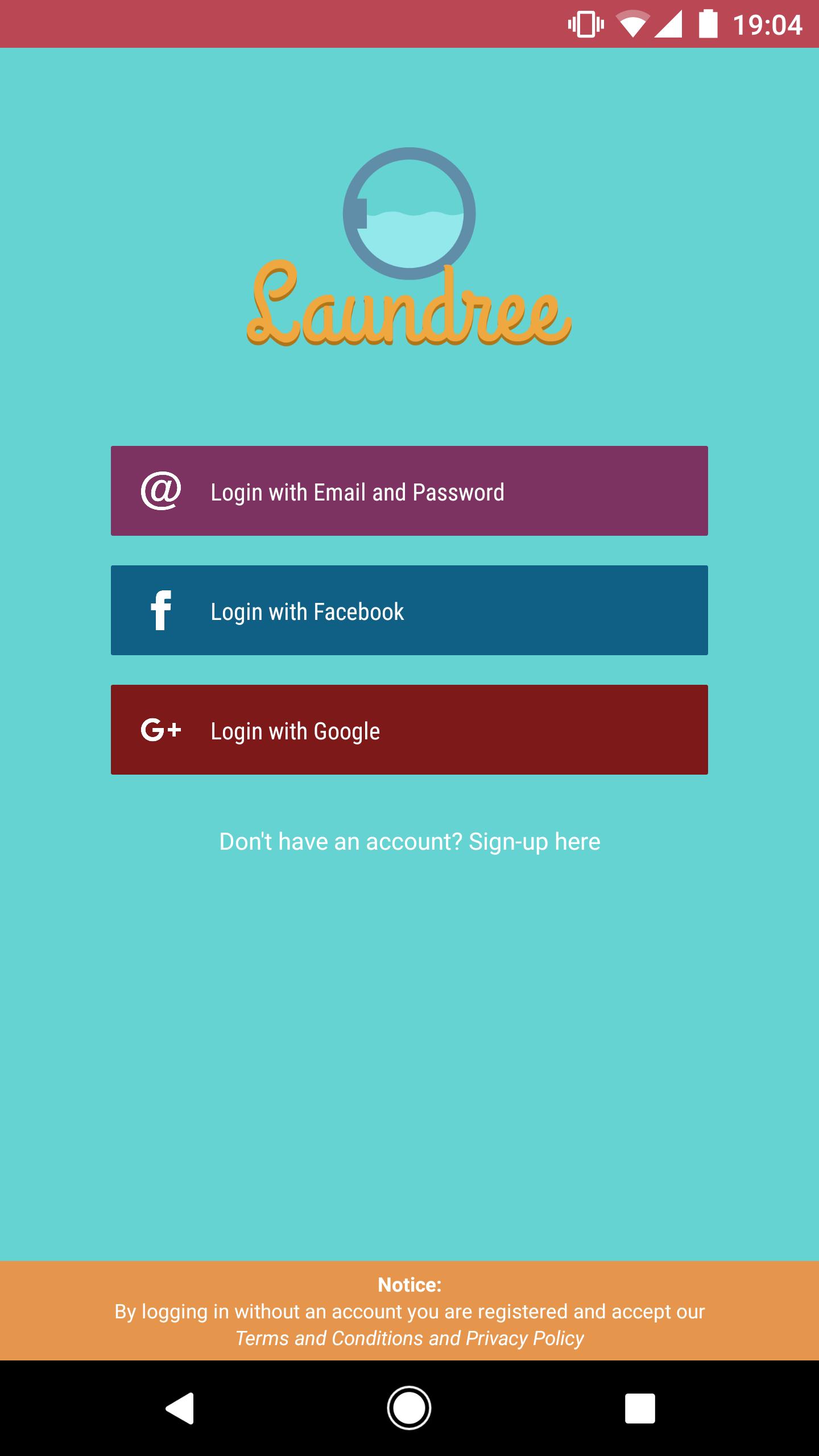
Task: Open Terms and Conditions and Privacy Policy
Action: point(409,1338)
